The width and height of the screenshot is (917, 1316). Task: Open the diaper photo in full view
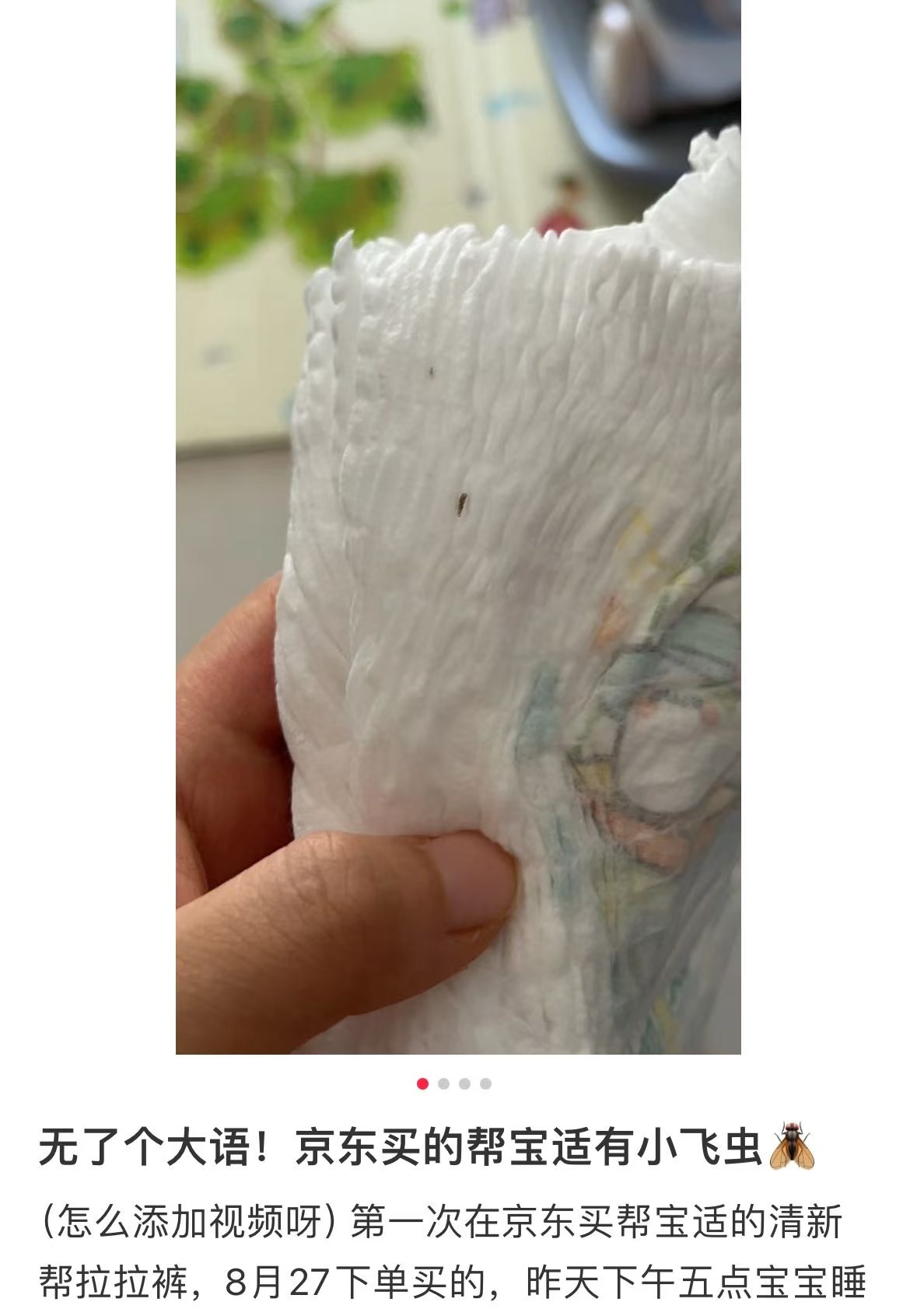(458, 527)
